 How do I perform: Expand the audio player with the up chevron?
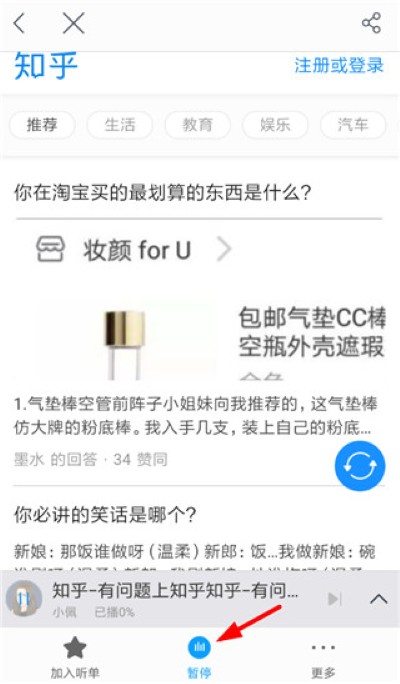(379, 599)
